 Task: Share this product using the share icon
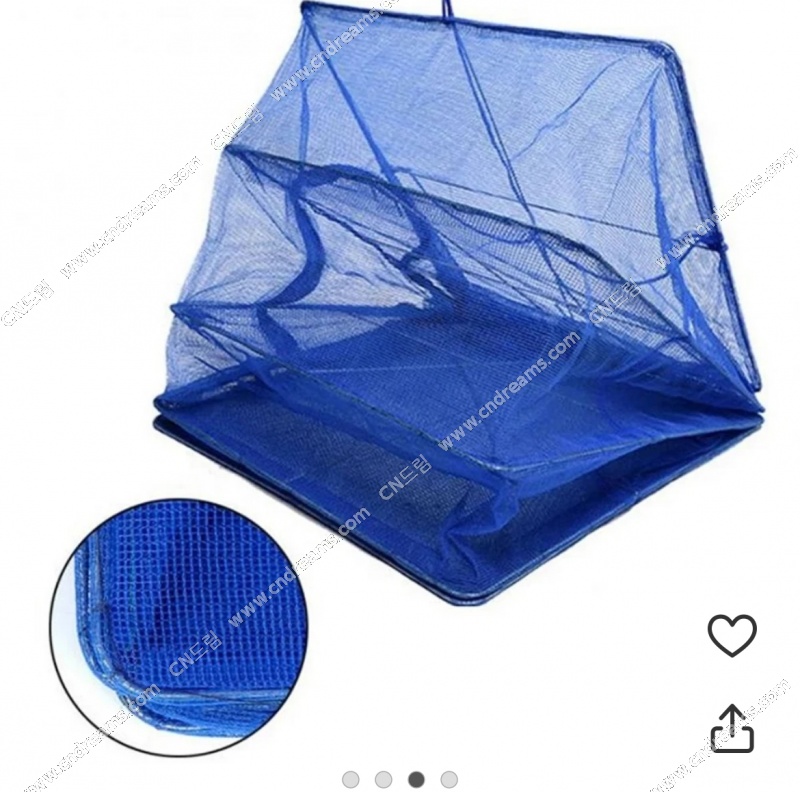732,729
